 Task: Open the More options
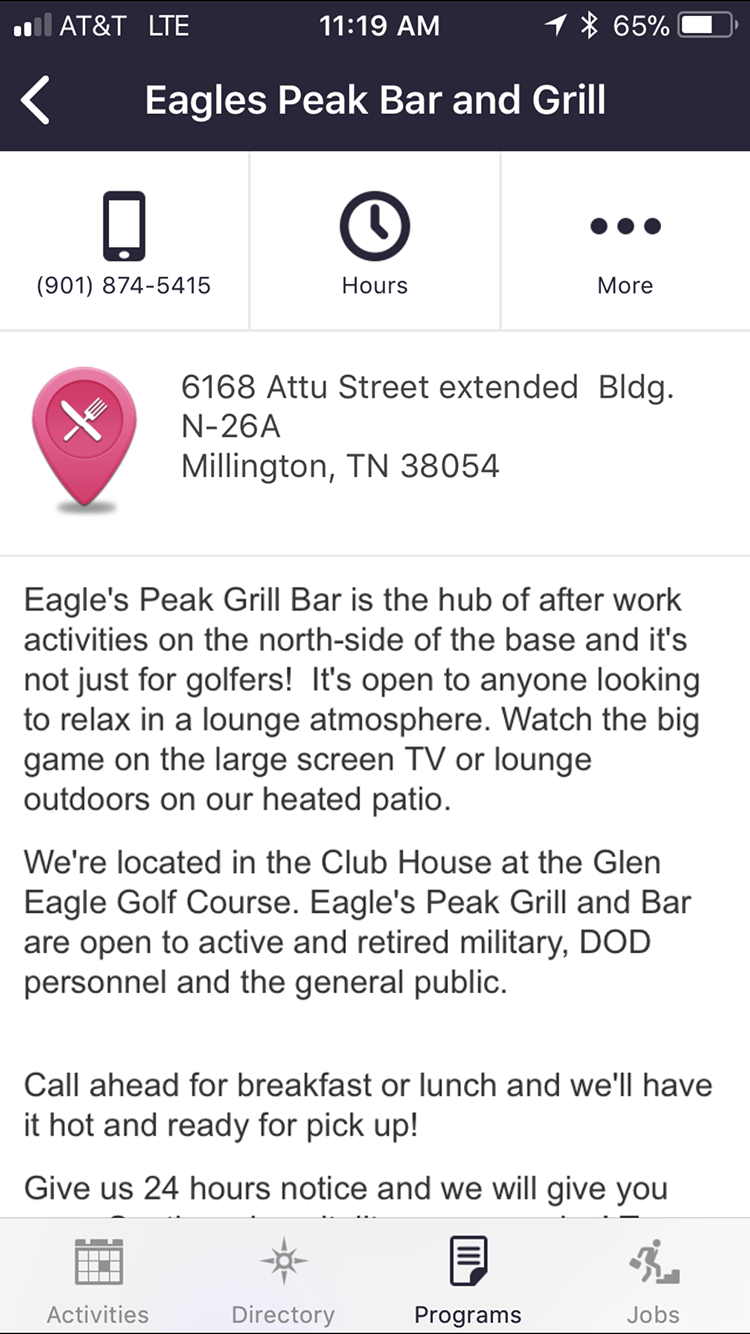coord(625,243)
